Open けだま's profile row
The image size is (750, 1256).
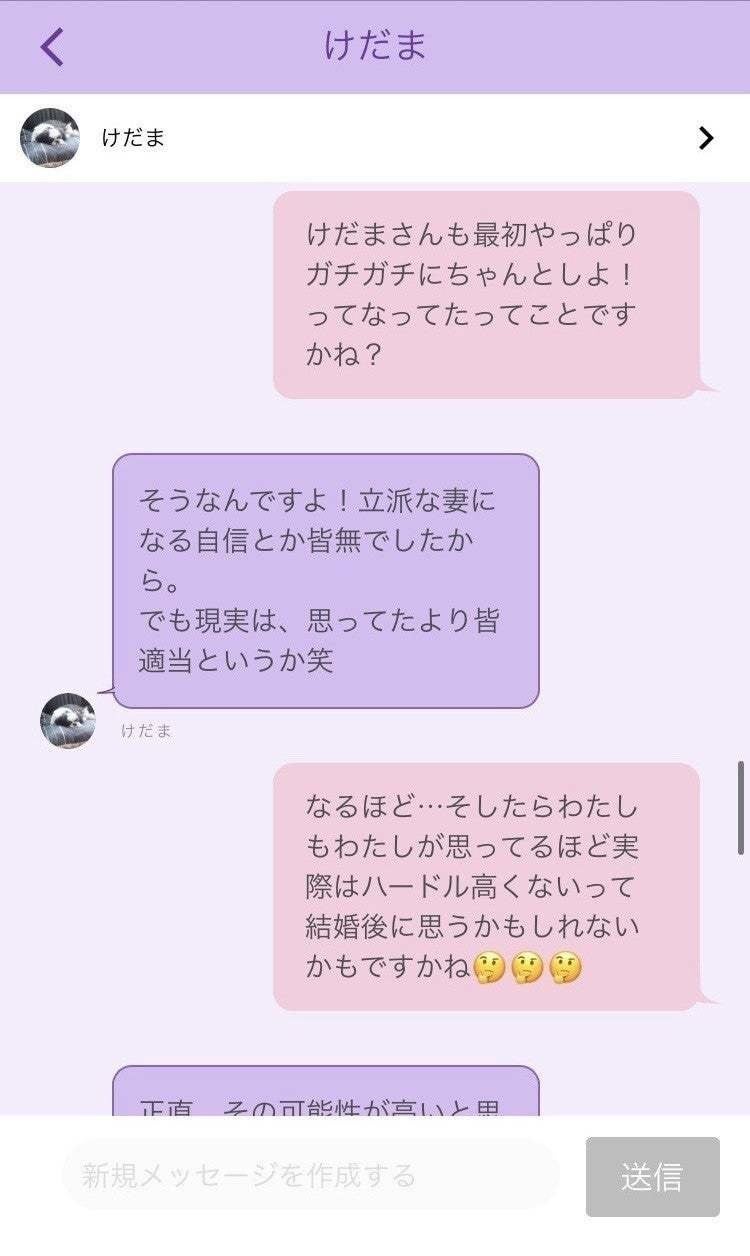click(375, 138)
